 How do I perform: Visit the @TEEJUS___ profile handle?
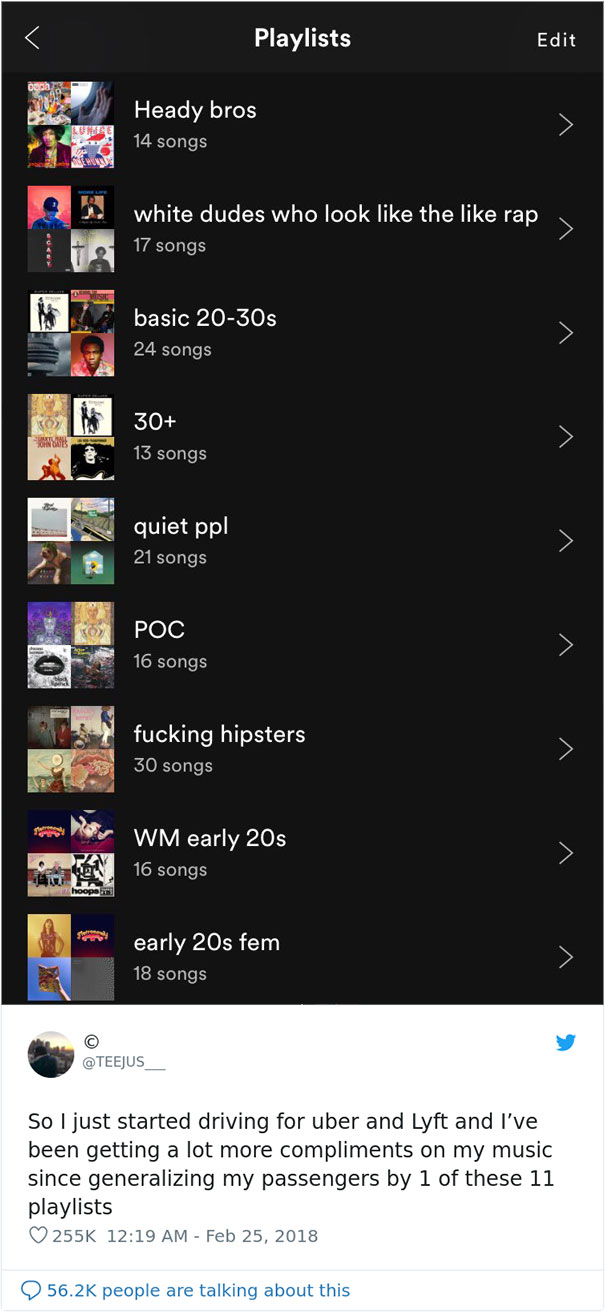[124, 1063]
